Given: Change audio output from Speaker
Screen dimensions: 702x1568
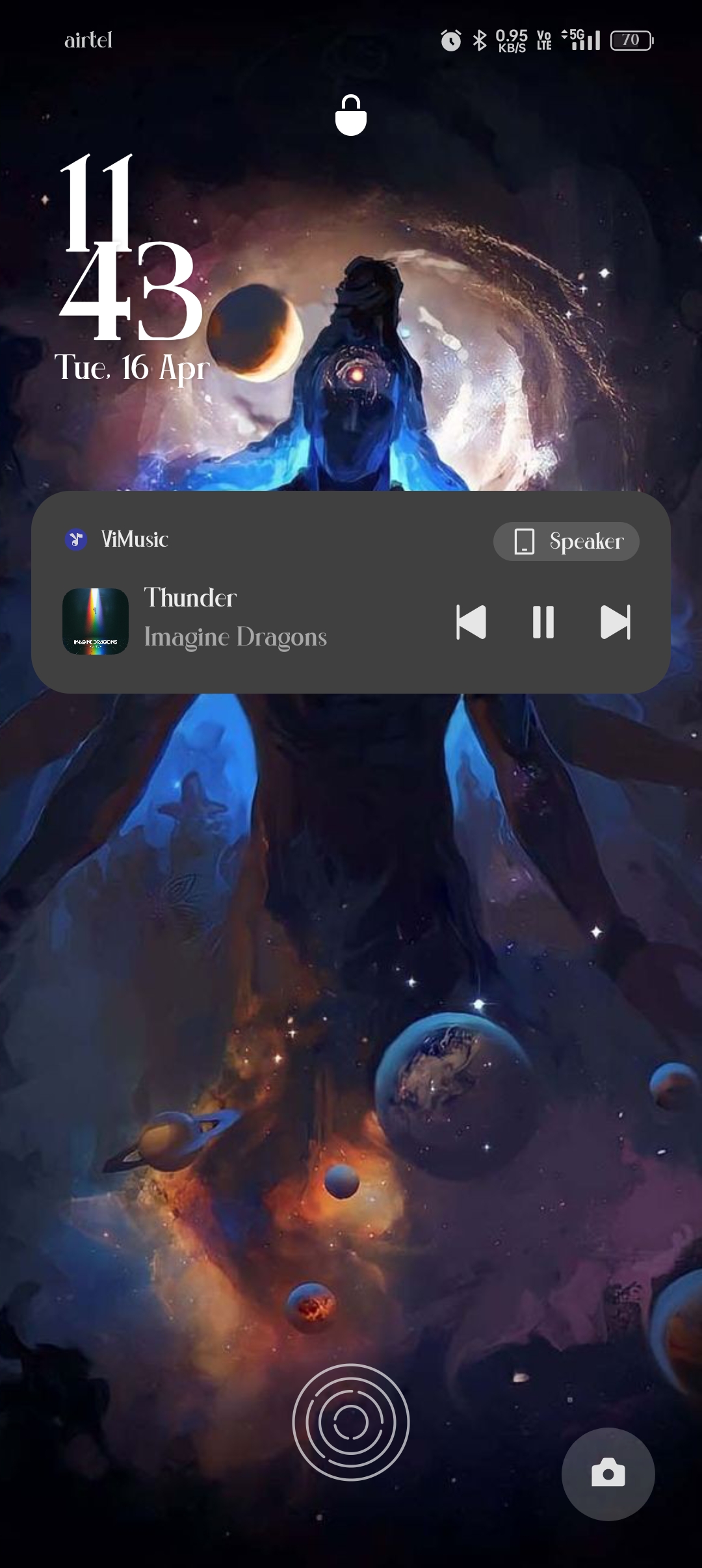Looking at the screenshot, I should click(x=566, y=541).
